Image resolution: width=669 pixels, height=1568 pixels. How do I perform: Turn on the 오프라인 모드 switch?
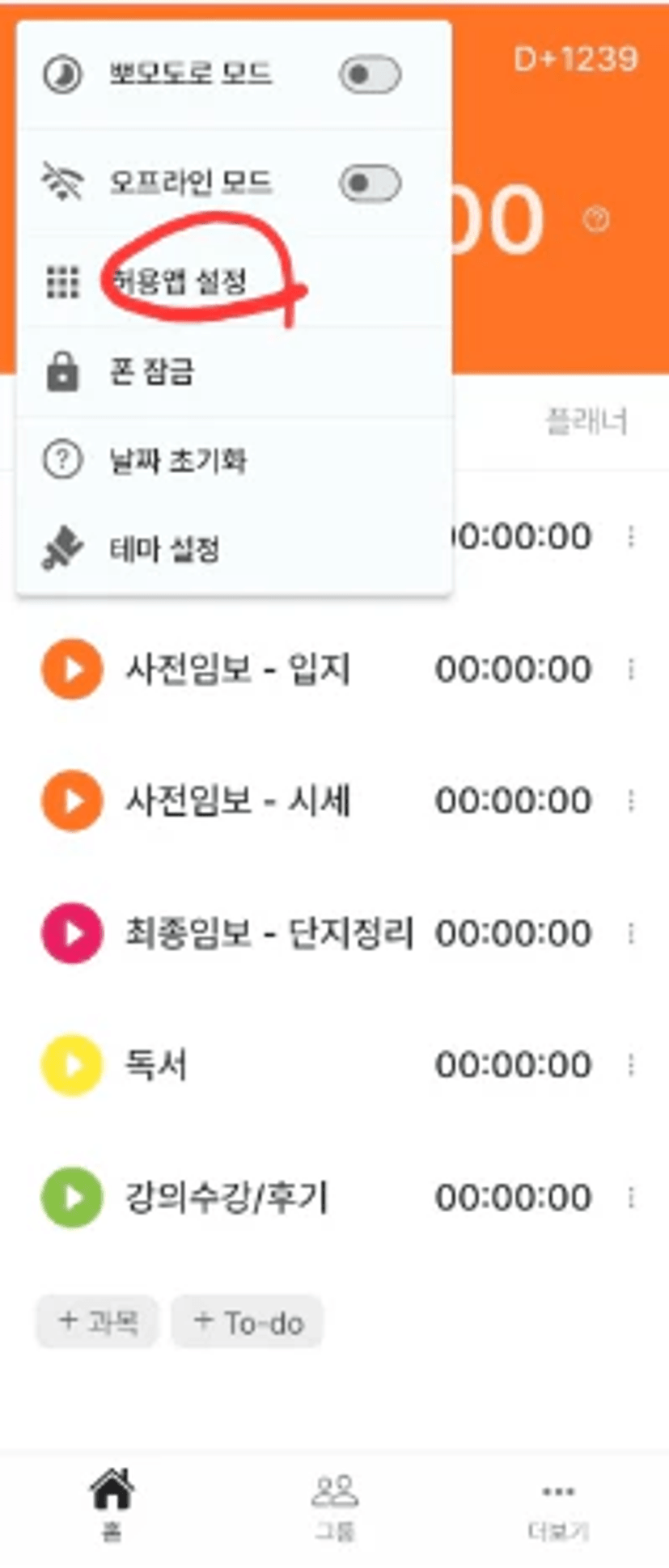(x=370, y=184)
